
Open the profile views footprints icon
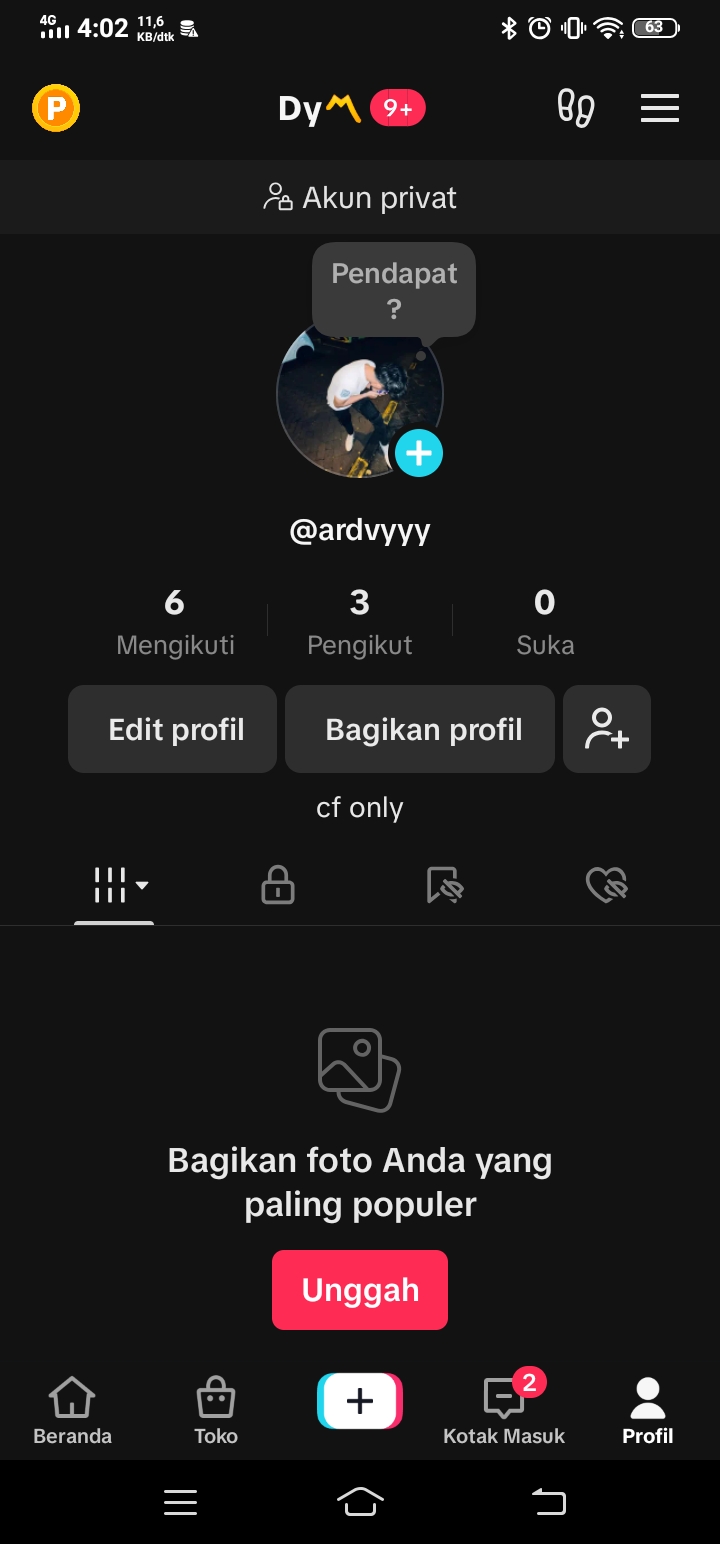coord(576,108)
